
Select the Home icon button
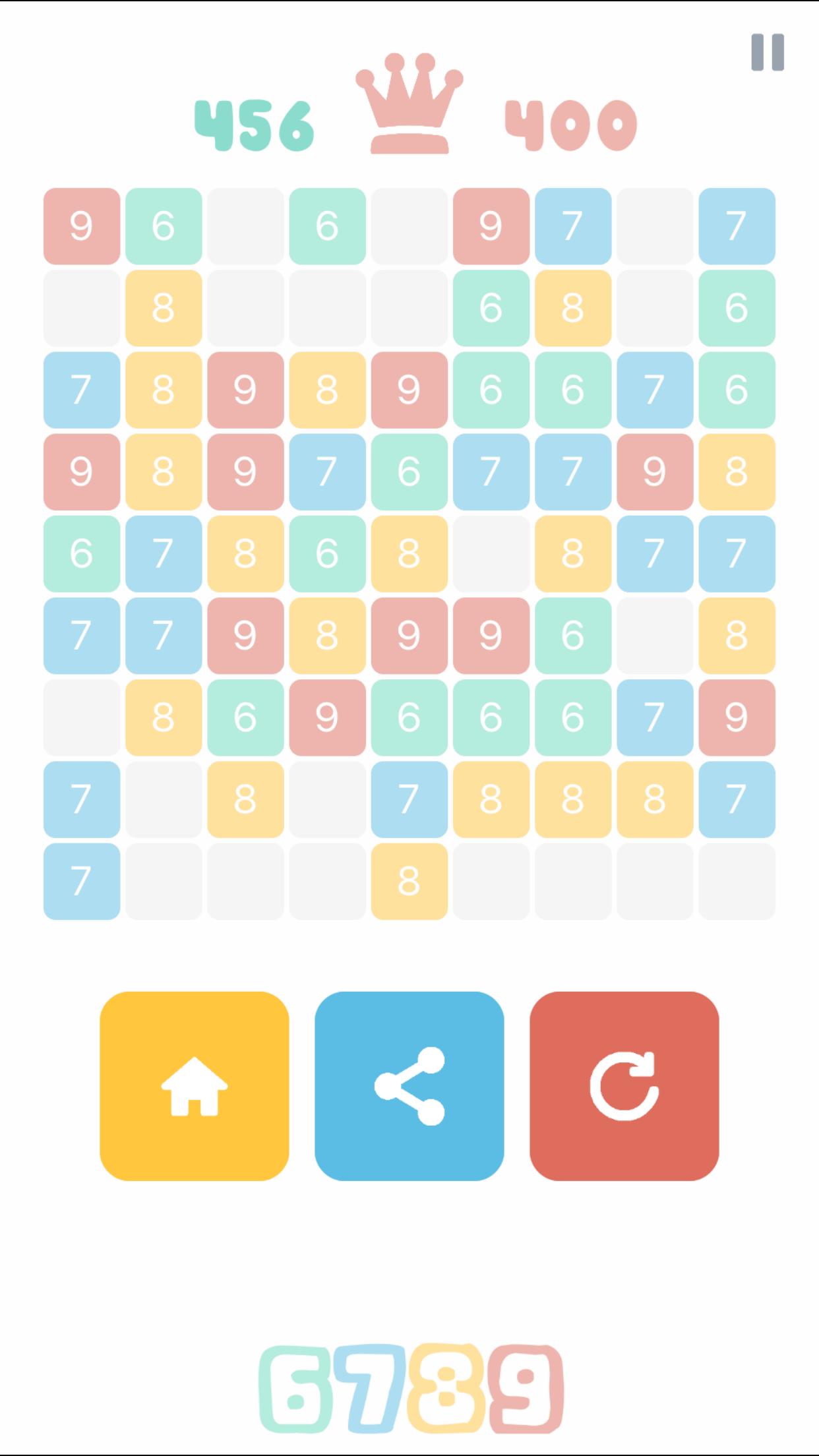[x=195, y=1083]
